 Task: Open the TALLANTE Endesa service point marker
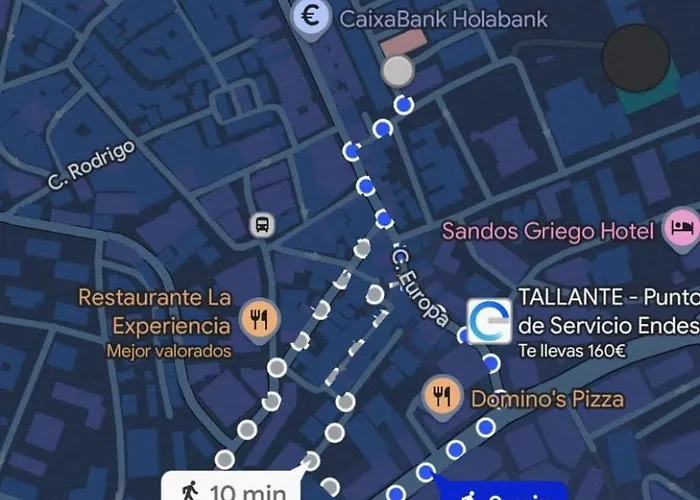click(x=490, y=322)
